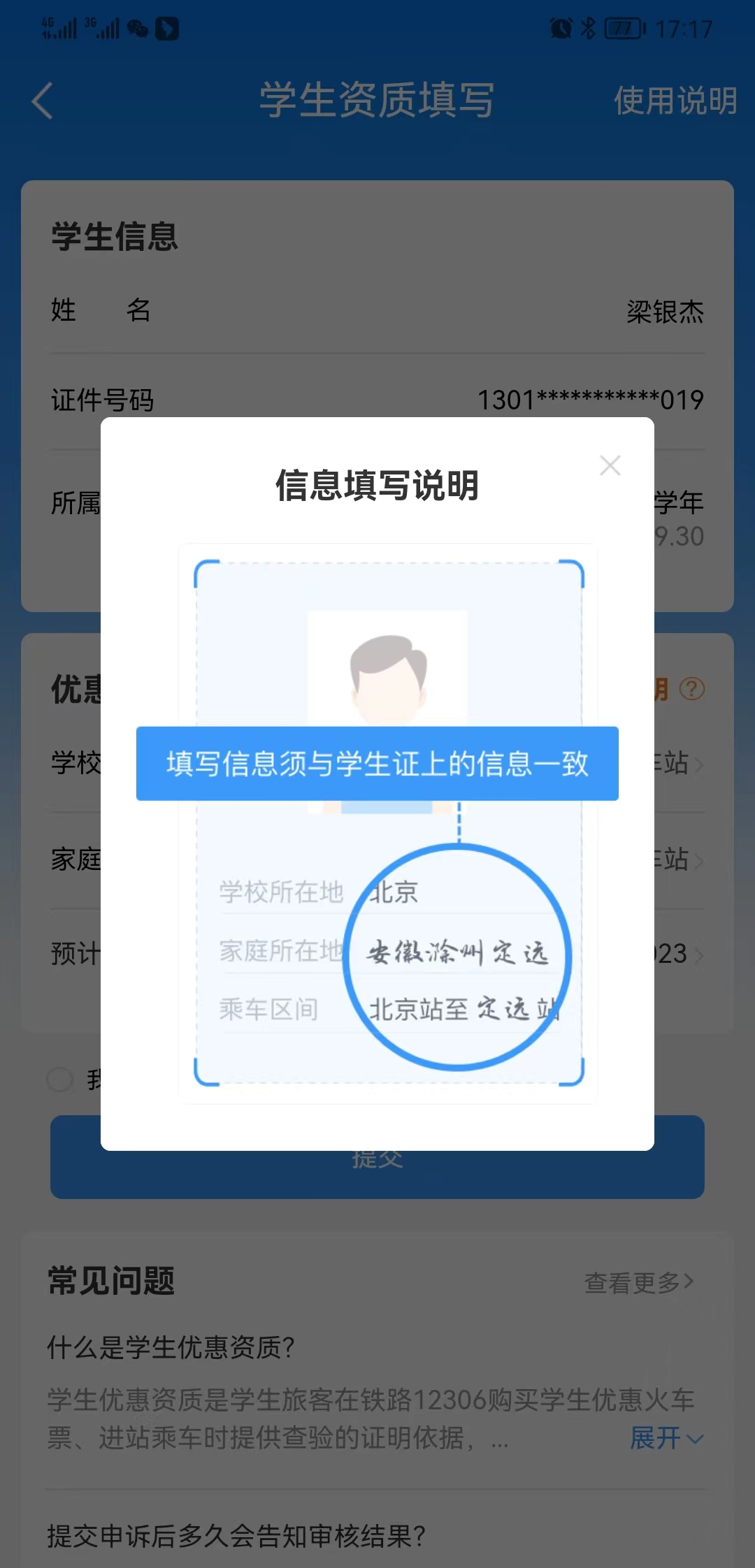Expand the 什么是学生优惠资质 answer
Viewport: 755px width, 1568px height.
(666, 1438)
